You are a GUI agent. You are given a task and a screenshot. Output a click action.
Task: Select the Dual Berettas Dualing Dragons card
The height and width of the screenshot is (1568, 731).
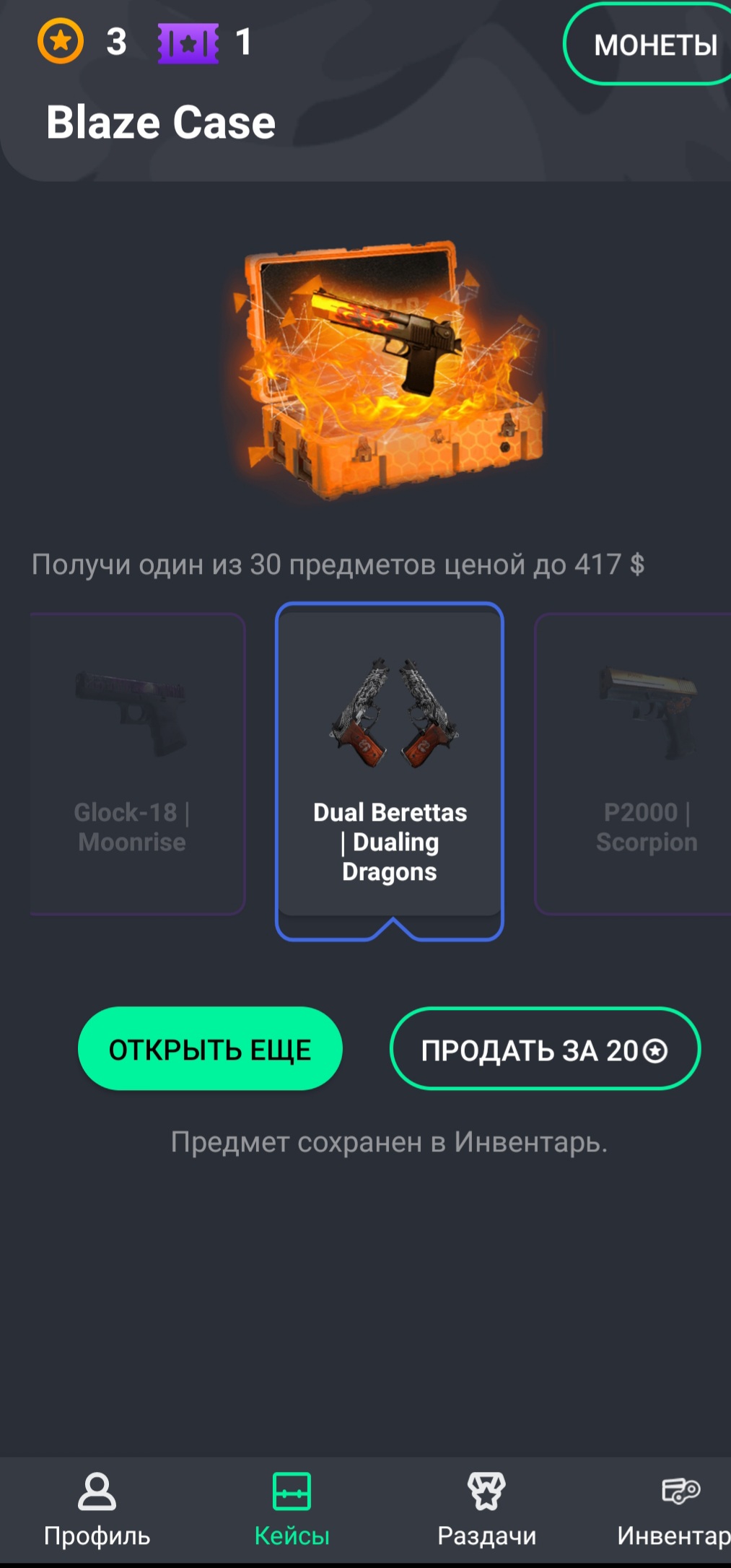coord(390,765)
